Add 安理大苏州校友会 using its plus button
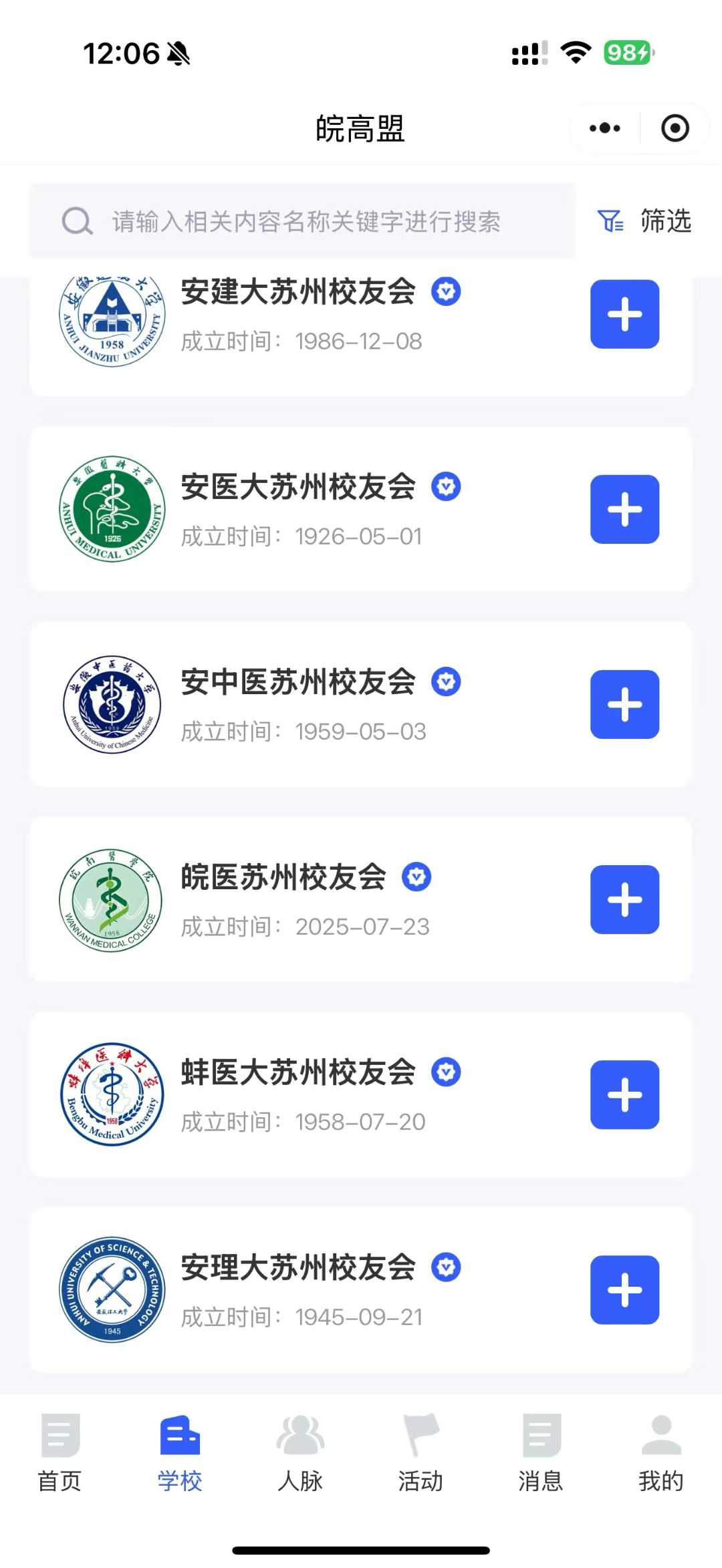The width and height of the screenshot is (722, 1568). [x=624, y=1290]
